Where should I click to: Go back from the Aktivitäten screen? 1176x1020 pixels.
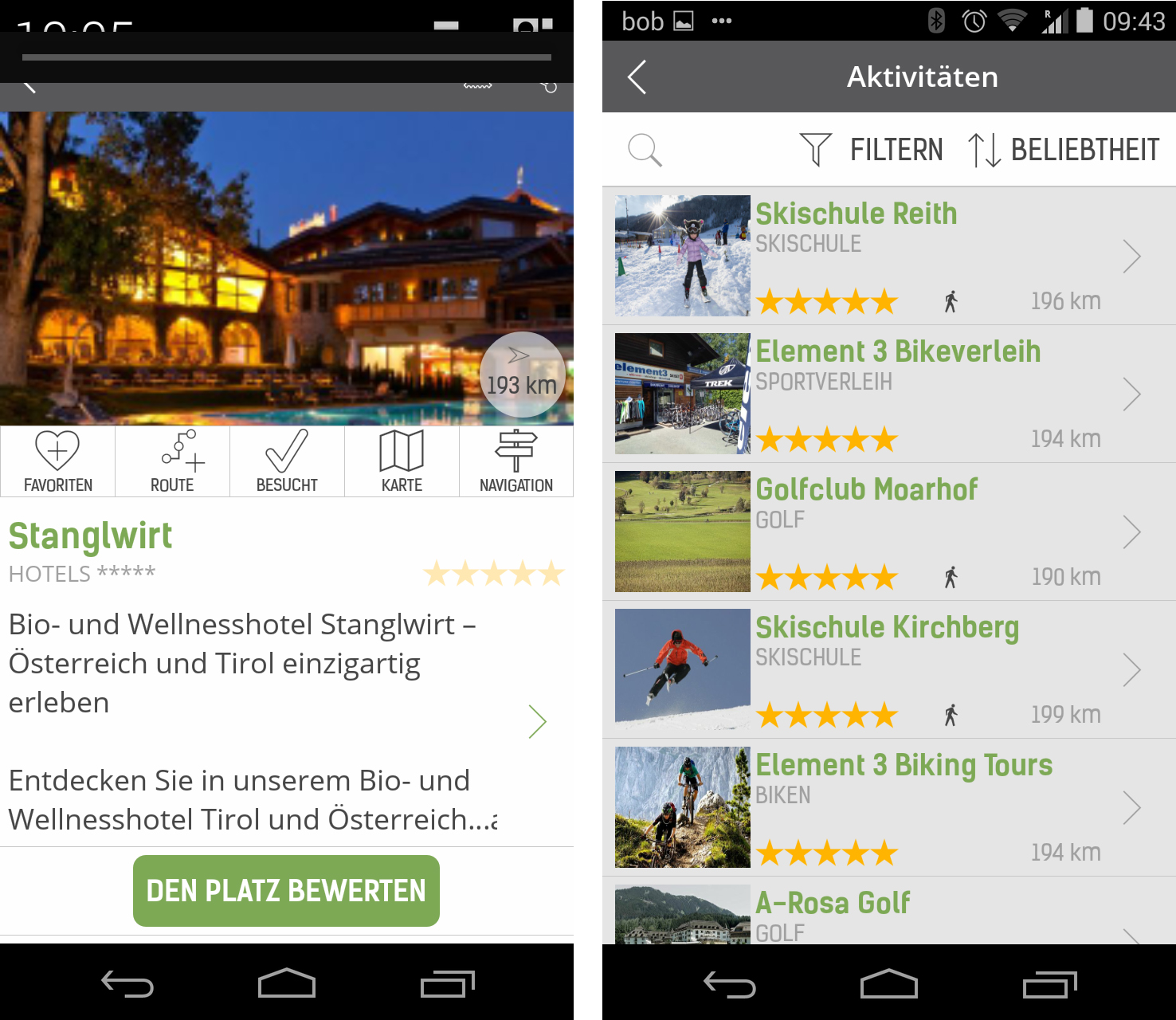point(637,77)
